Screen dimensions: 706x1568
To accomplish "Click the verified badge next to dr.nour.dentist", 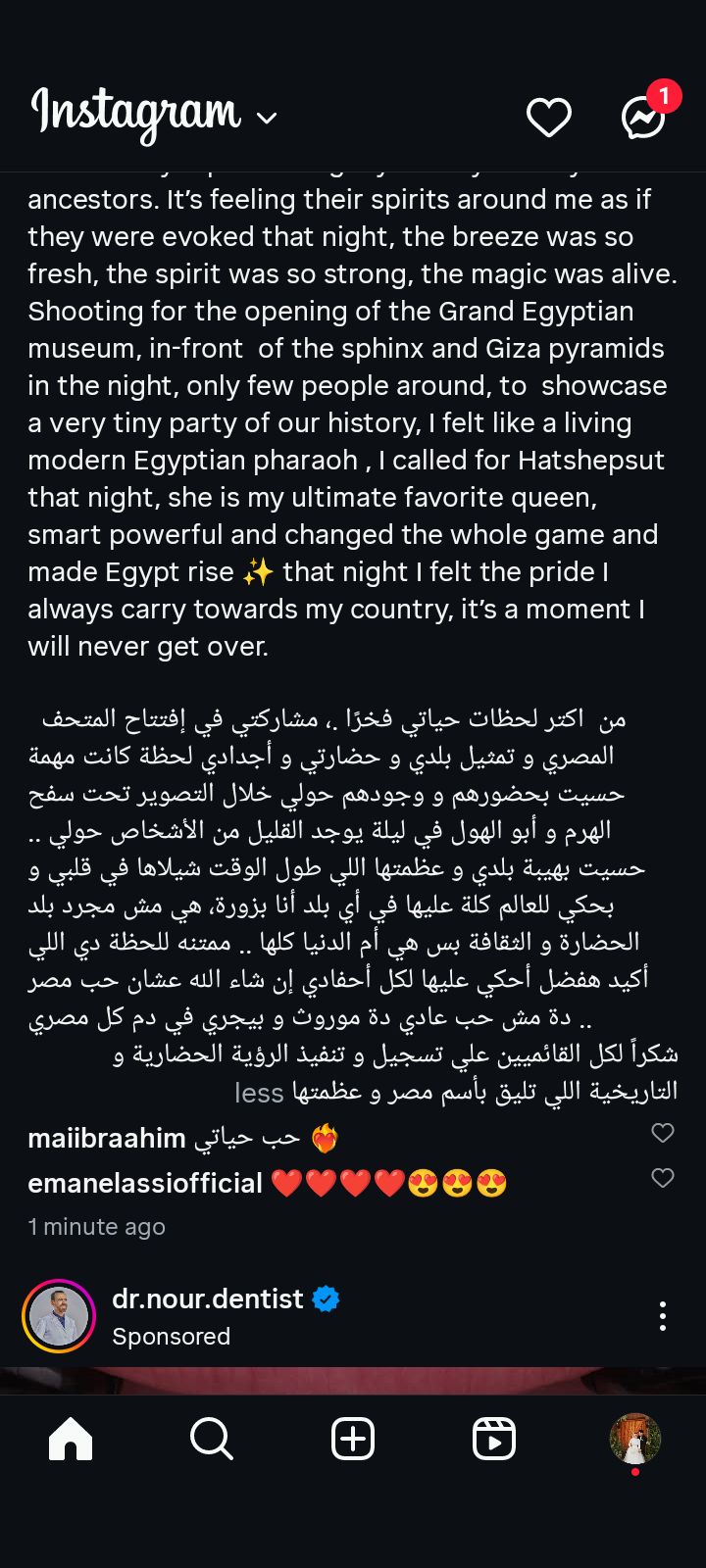I will point(325,1298).
